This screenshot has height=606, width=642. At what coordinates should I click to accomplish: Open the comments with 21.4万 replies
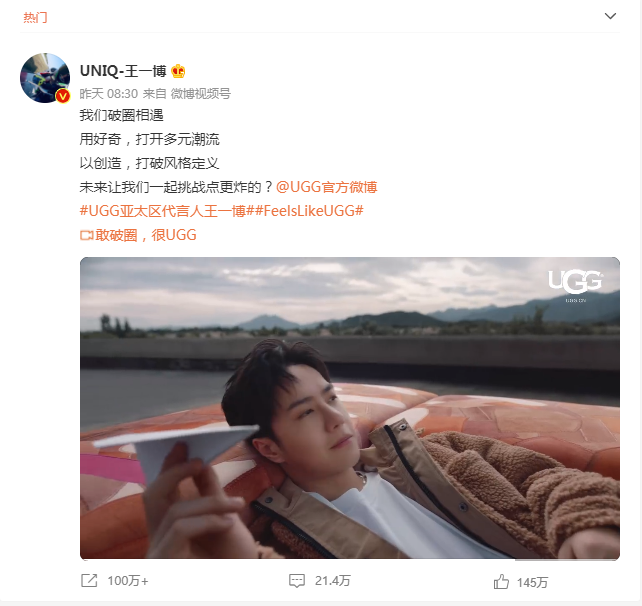click(x=320, y=581)
